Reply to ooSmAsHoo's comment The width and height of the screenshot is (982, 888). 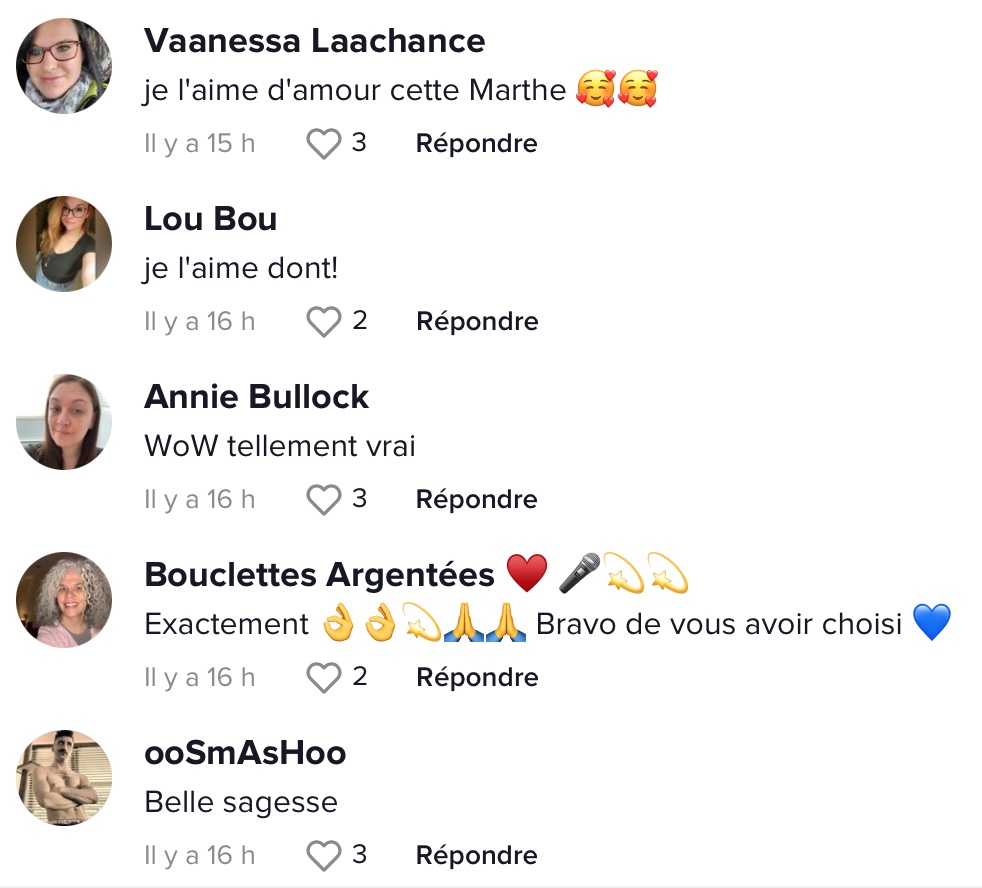click(x=476, y=856)
